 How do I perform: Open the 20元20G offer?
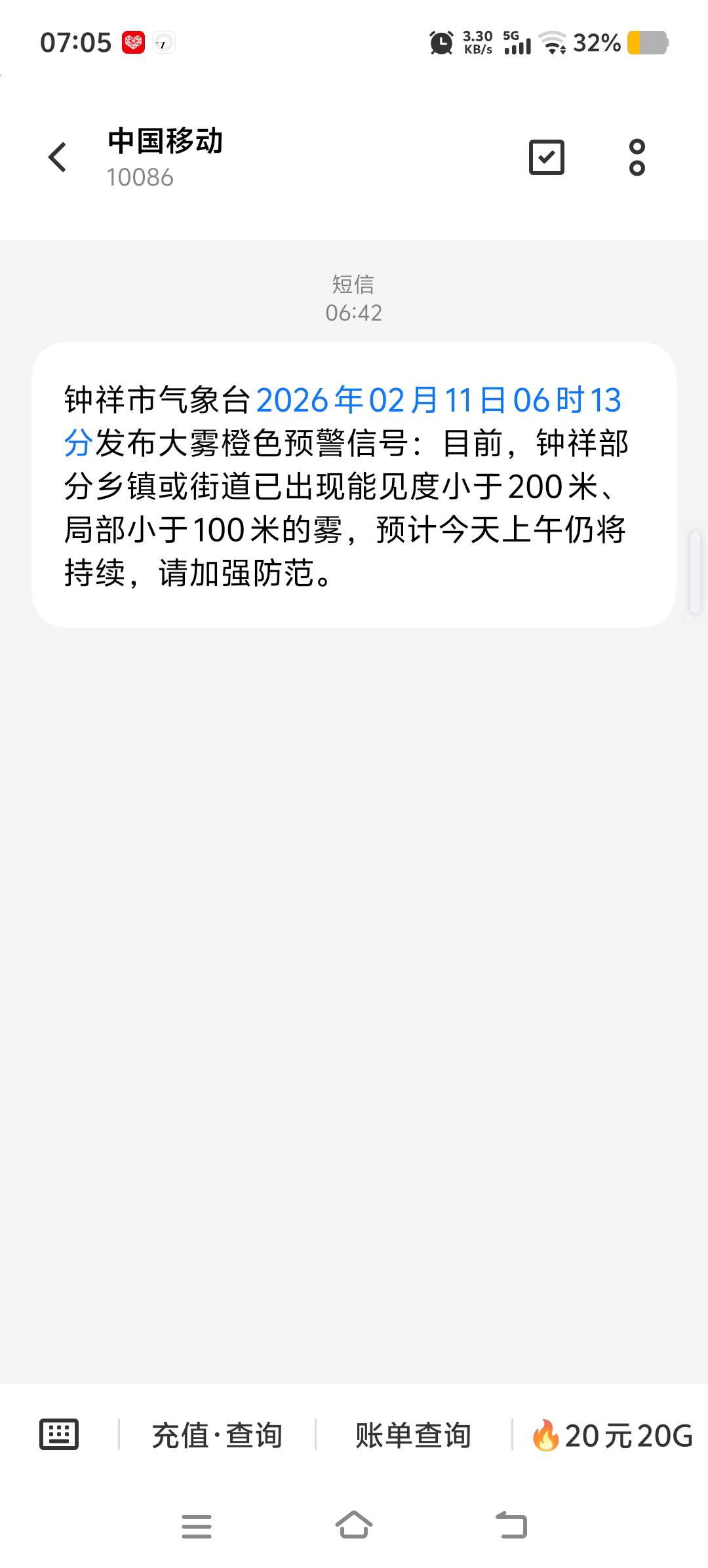[x=612, y=1436]
